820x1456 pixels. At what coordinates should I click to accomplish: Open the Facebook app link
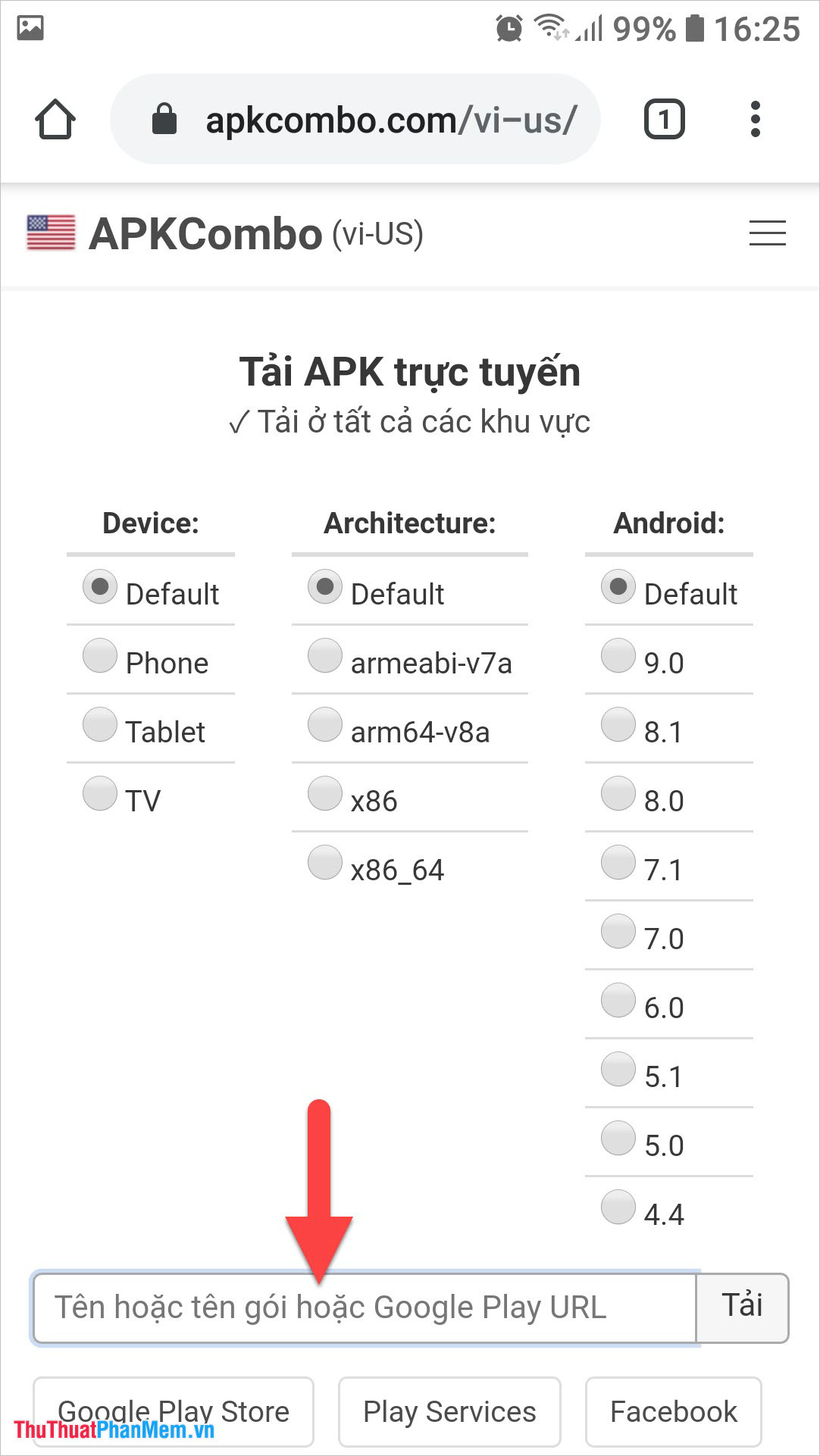pos(672,1411)
